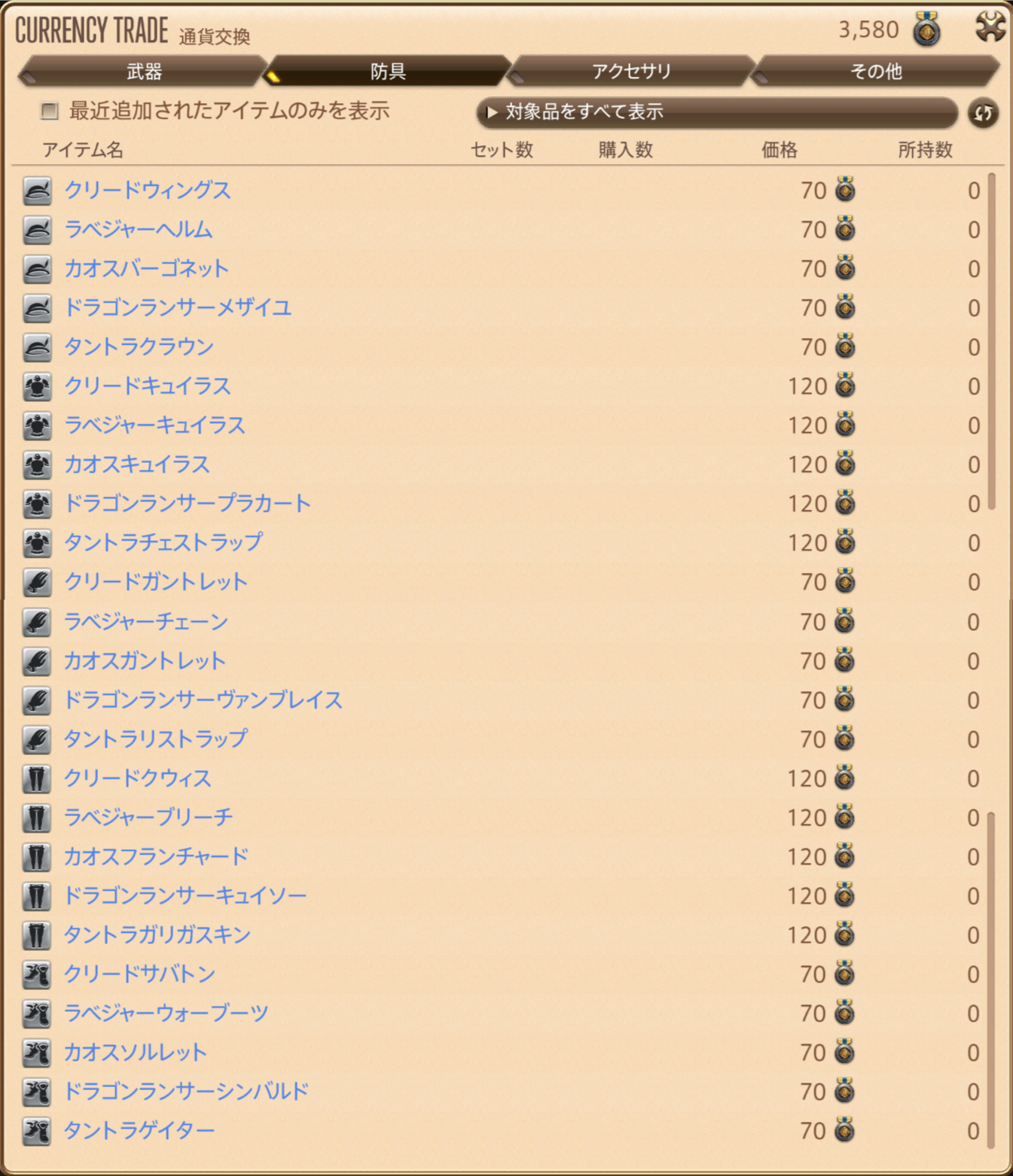Choose ドラゴンランサーメザイユ from the list
This screenshot has height=1176, width=1013.
(x=178, y=308)
